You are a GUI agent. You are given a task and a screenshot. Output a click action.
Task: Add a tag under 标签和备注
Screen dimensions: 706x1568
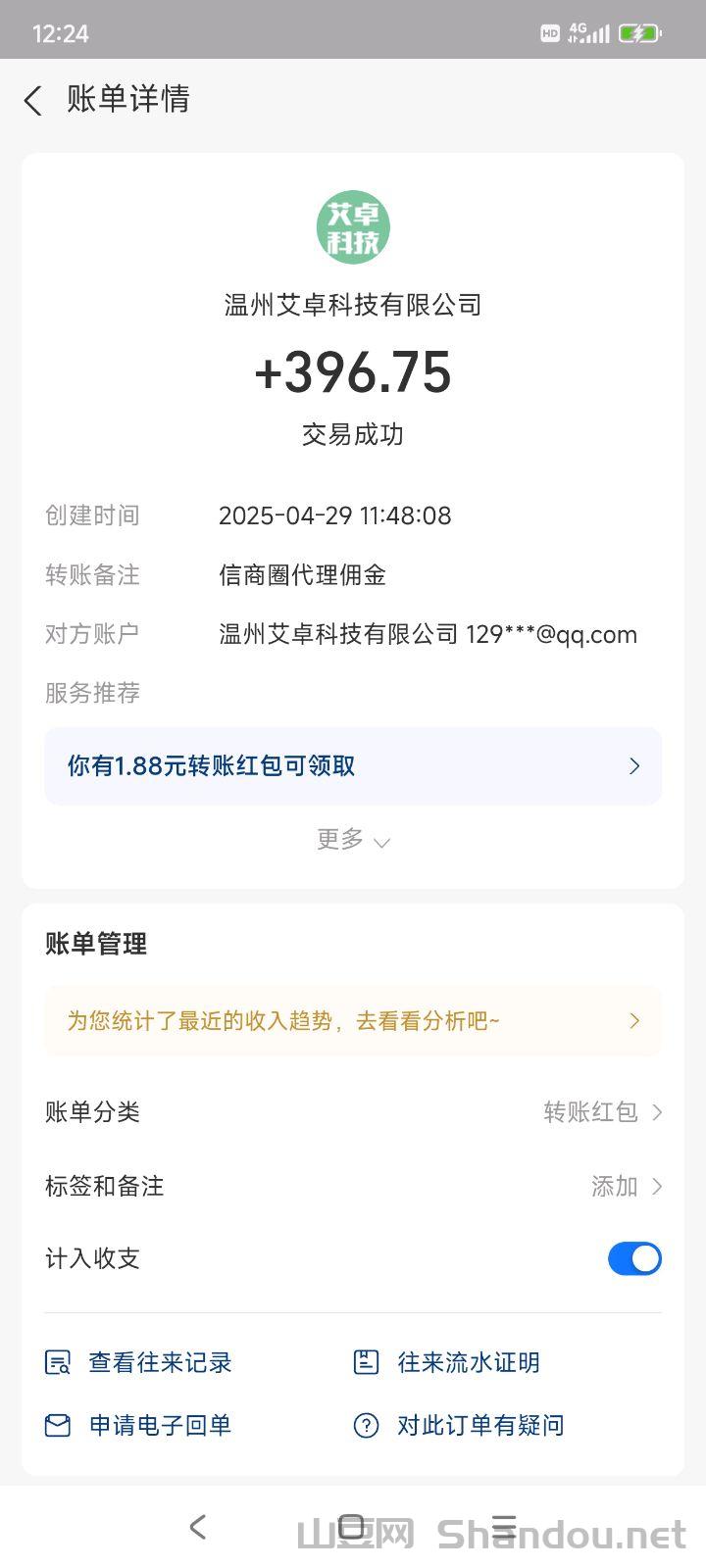626,1187
